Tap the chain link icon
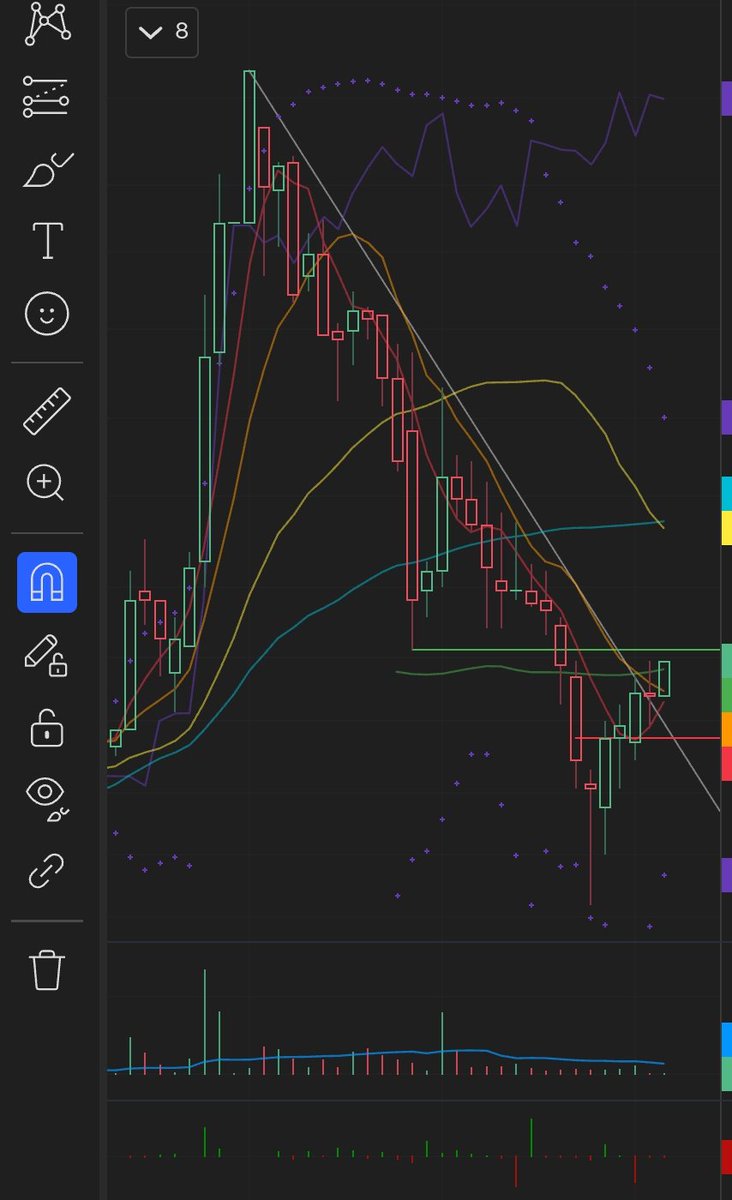This screenshot has height=1200, width=732. click(47, 870)
